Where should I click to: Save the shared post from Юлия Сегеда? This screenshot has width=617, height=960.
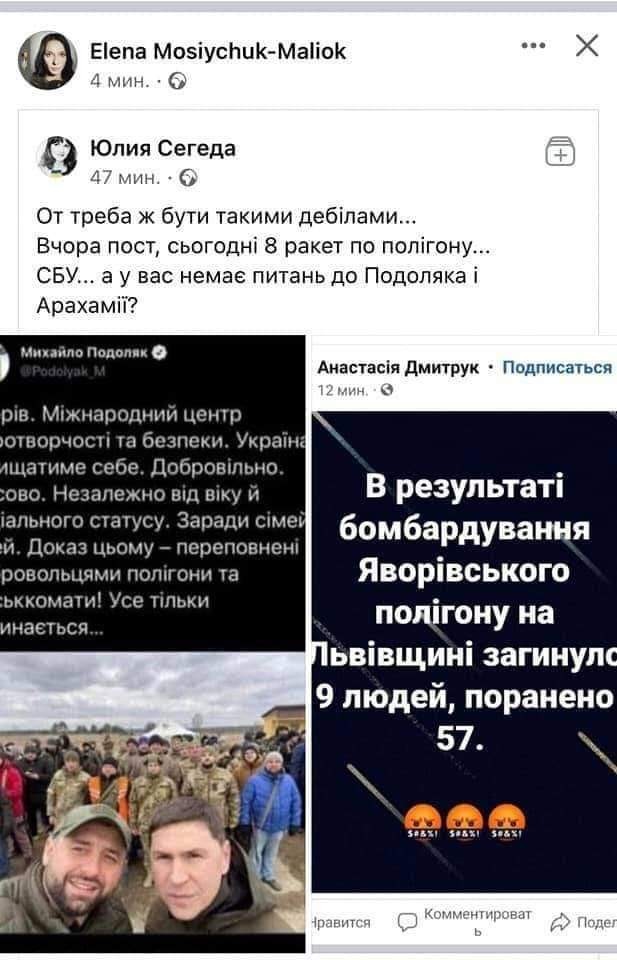click(560, 153)
